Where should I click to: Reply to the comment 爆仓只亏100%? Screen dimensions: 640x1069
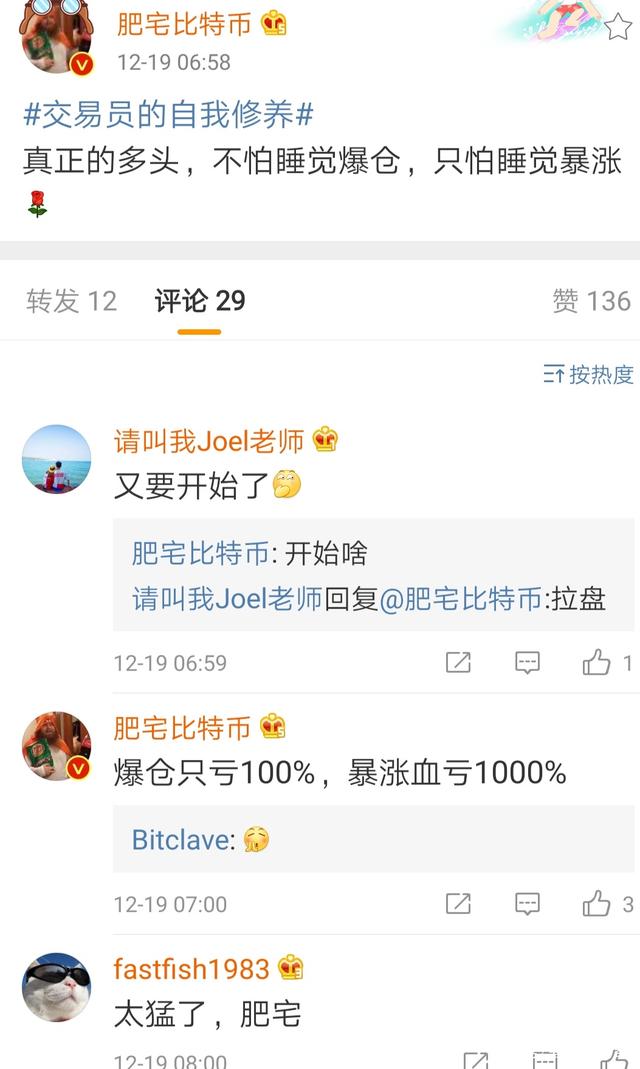[x=527, y=904]
